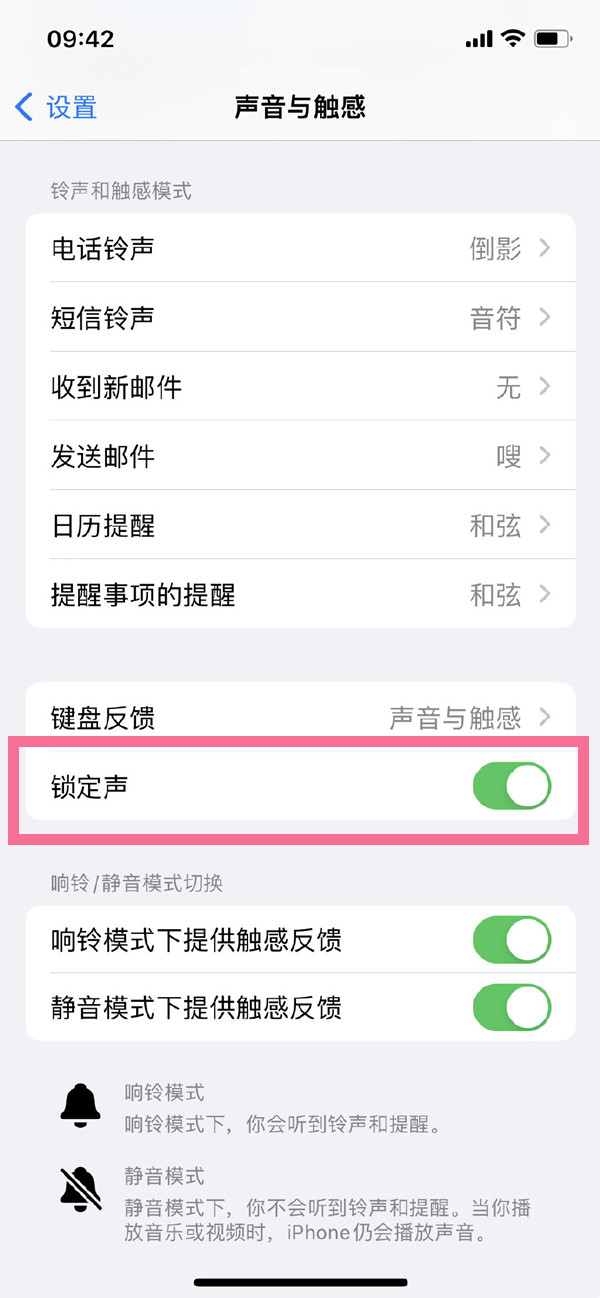Open the 键盘反馈 options
Screen dimensions: 600x1298
click(300, 717)
